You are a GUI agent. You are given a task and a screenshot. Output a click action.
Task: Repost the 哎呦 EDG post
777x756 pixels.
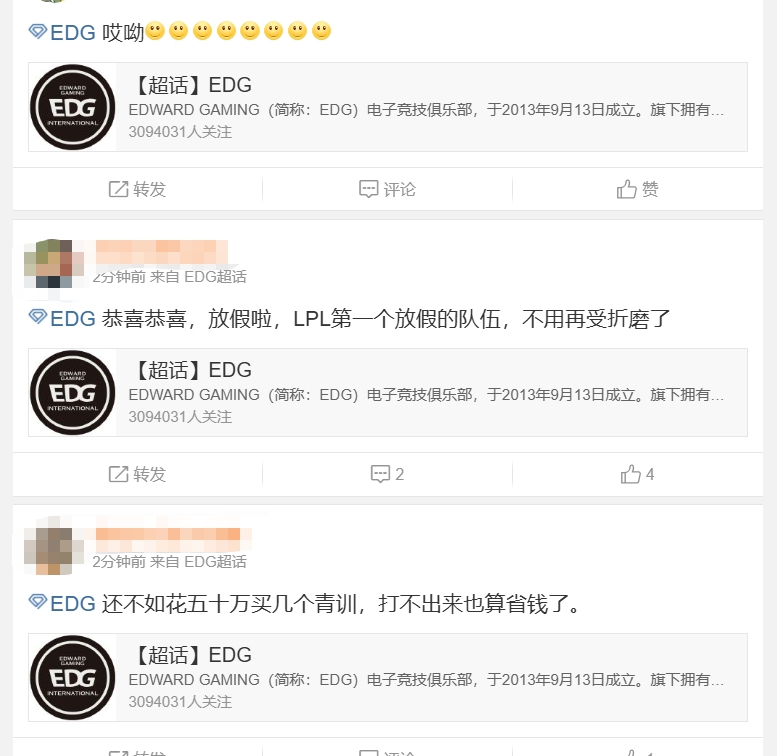[137, 189]
